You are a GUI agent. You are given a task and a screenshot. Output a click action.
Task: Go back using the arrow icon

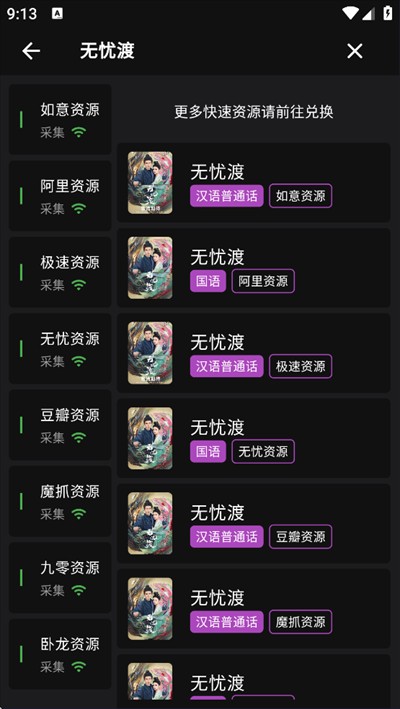31,51
